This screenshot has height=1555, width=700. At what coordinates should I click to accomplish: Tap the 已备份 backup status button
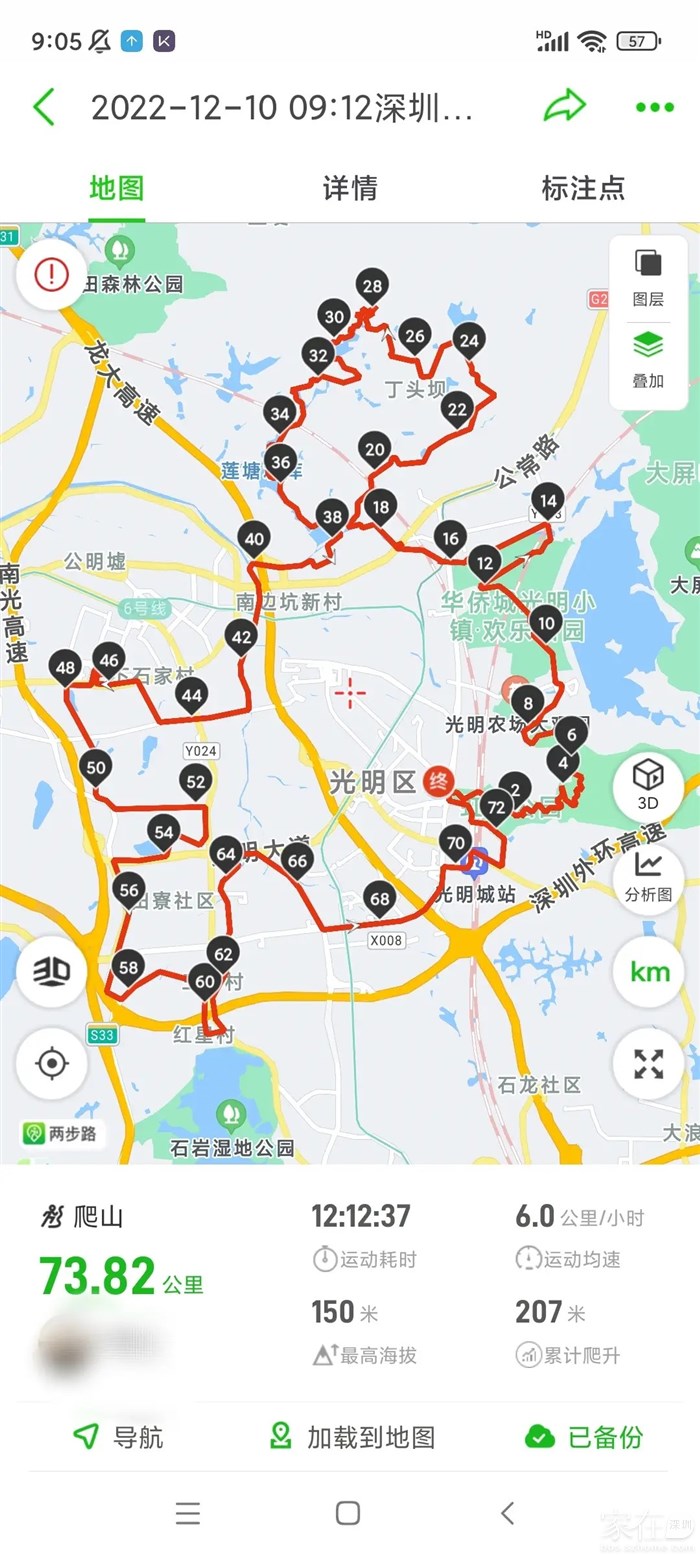click(584, 1438)
